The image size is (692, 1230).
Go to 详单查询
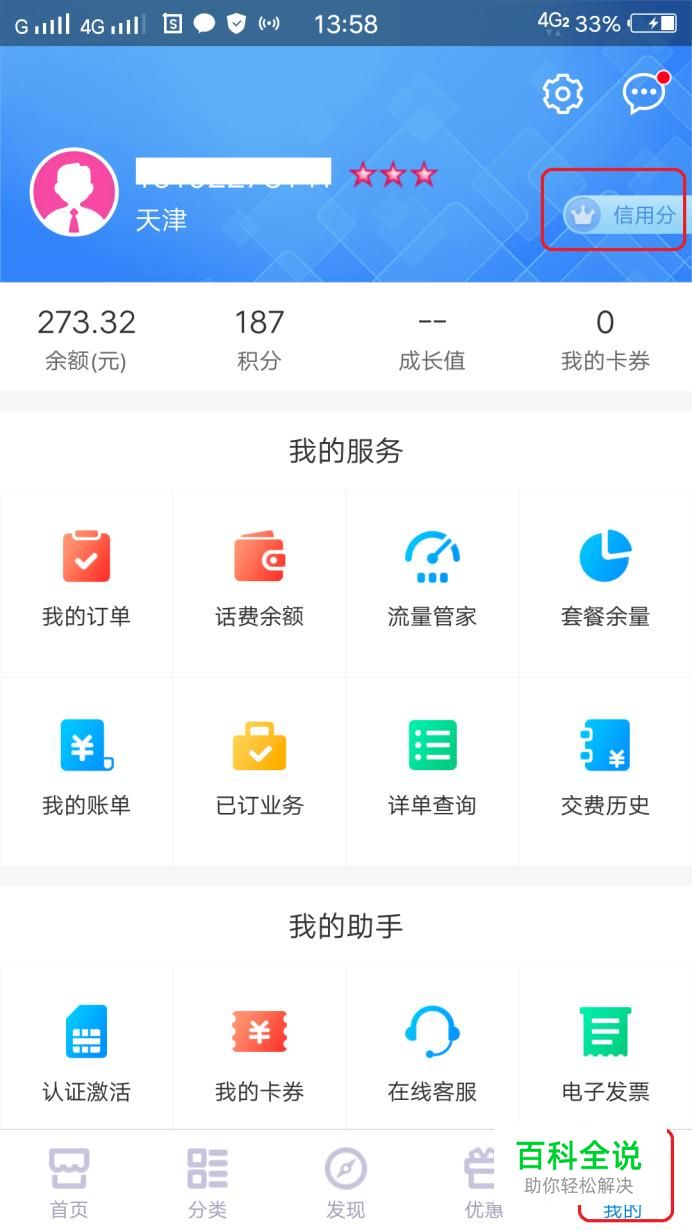[x=432, y=769]
